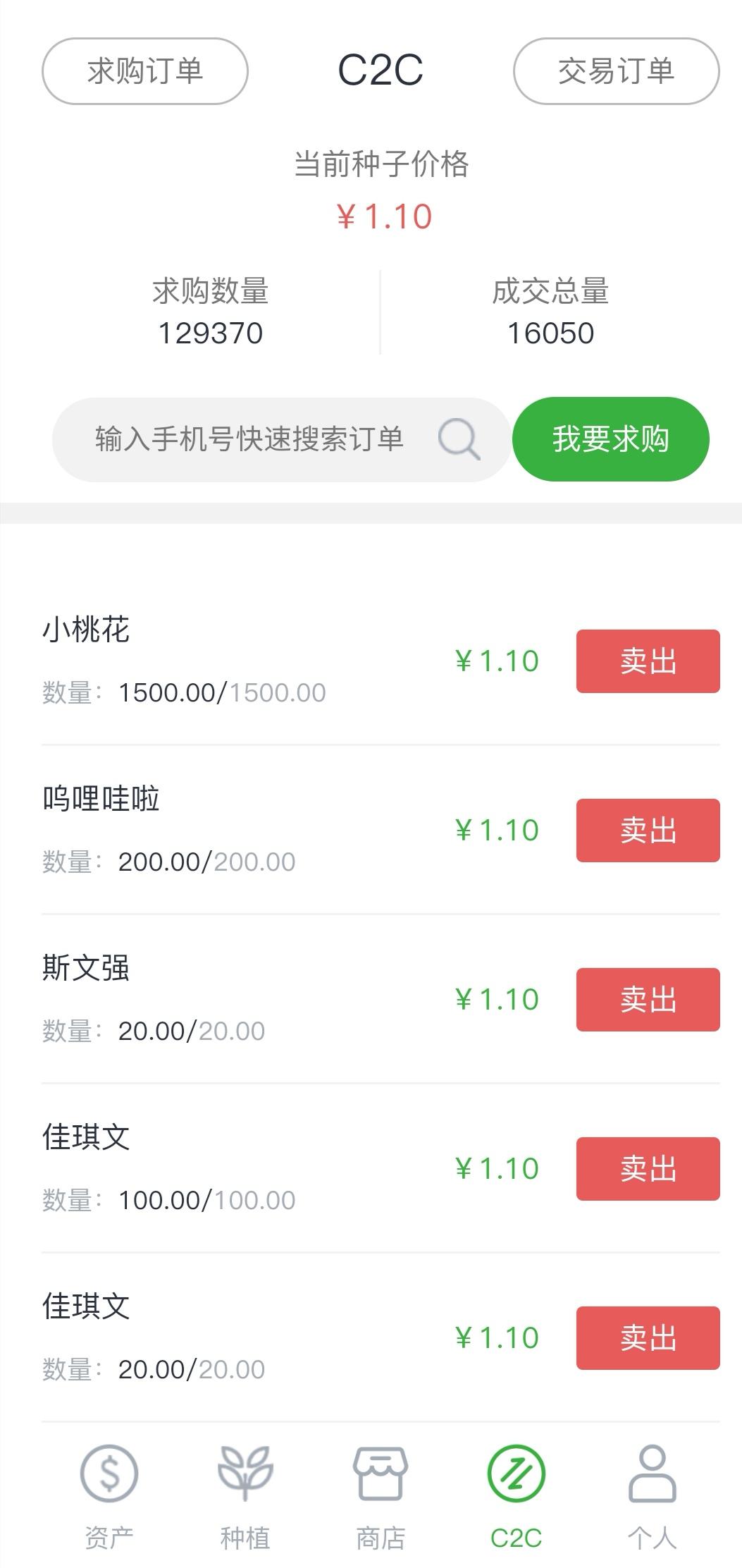
Task: Tap 卖出 on 佳琪文's 20.00 order
Action: 648,1338
